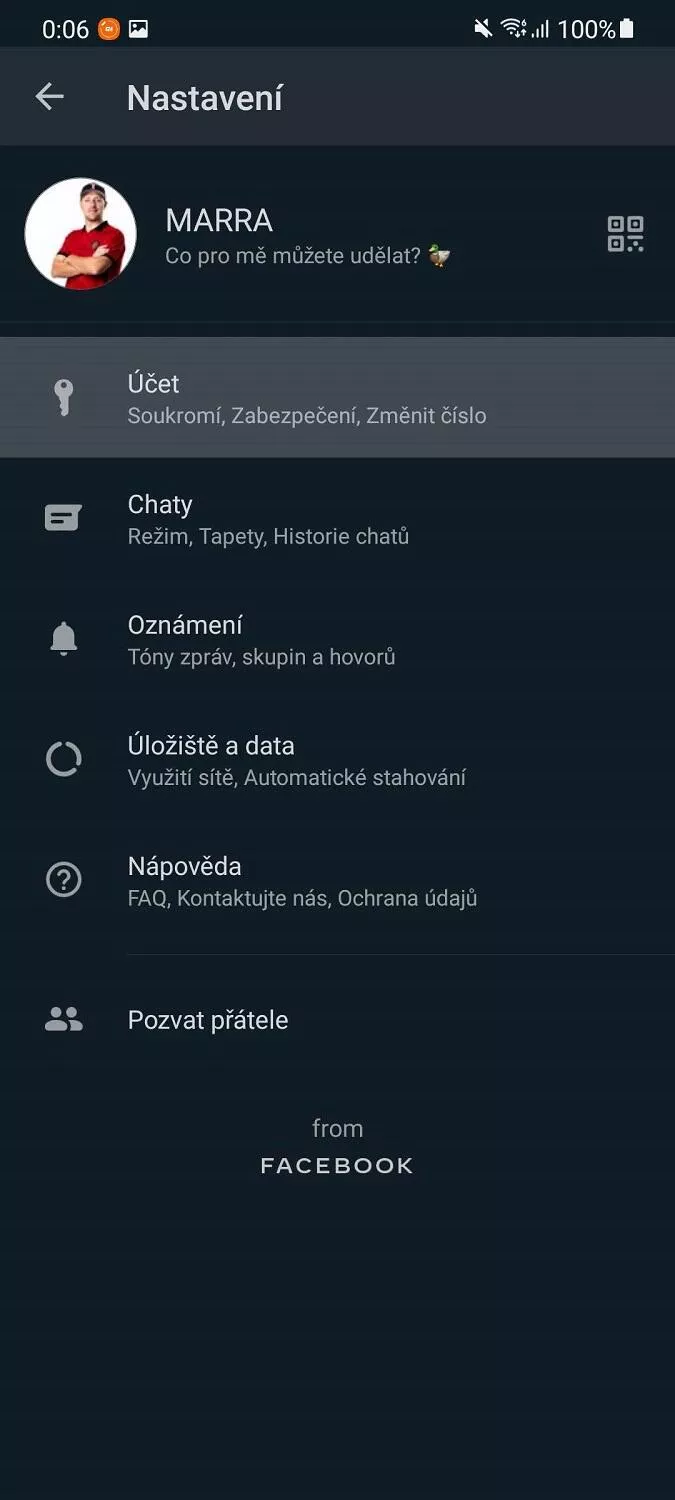Open the QR code icon
Viewport: 675px width, 1500px height.
click(625, 234)
